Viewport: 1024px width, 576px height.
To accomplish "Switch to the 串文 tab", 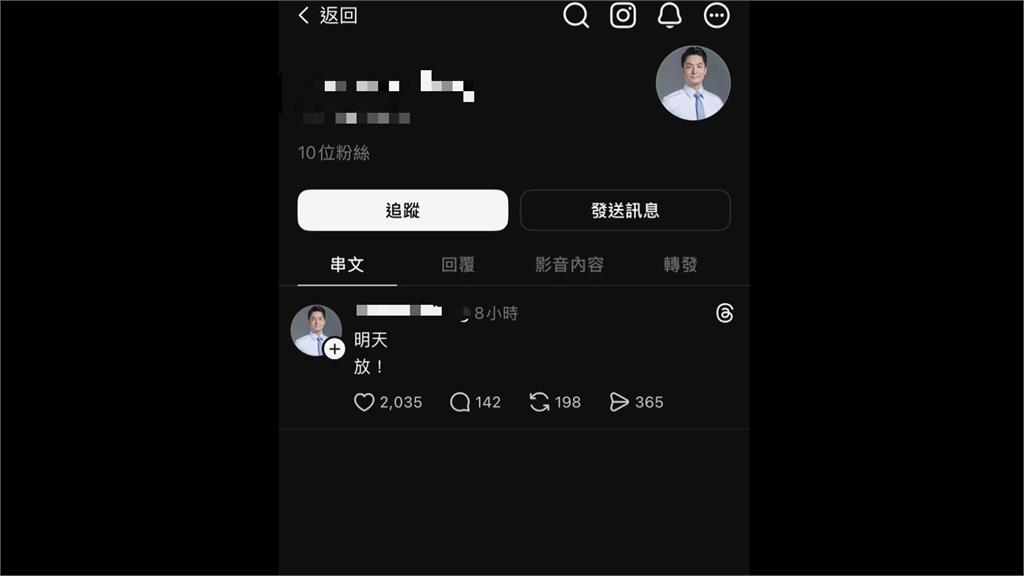I will pyautogui.click(x=347, y=265).
